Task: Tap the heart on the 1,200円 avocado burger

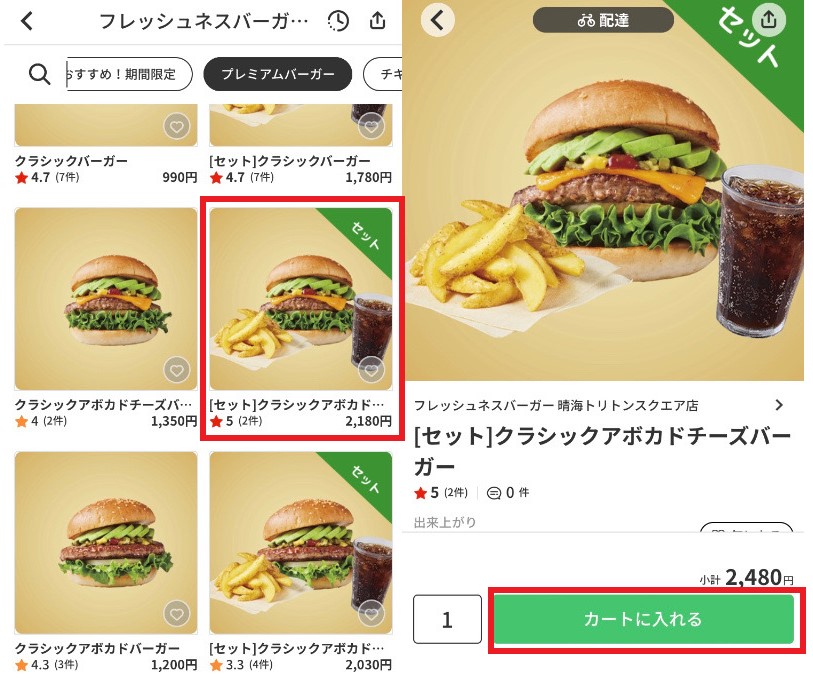Action: 176,613
